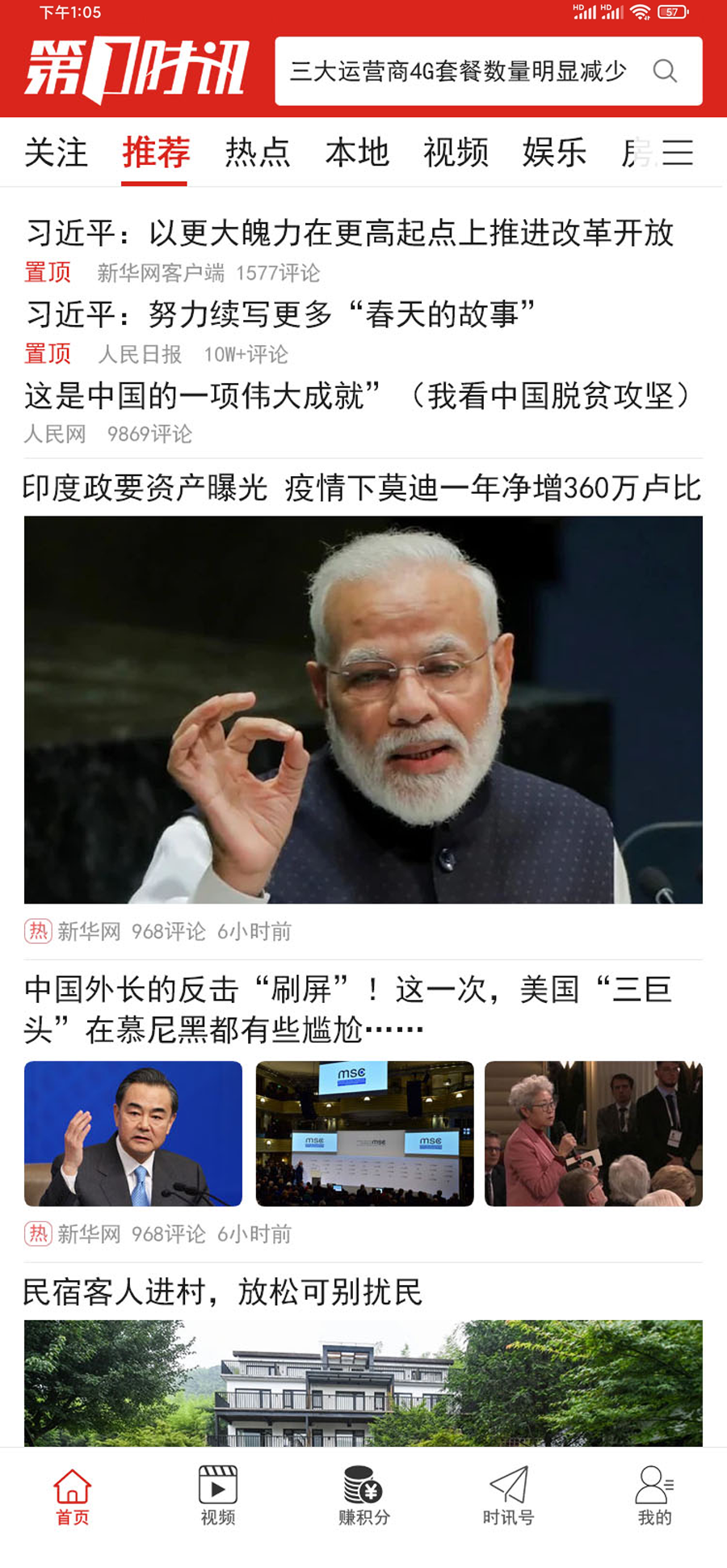The height and width of the screenshot is (1568, 727).
Task: Go to the 我的 profile tab
Action: click(x=654, y=1495)
